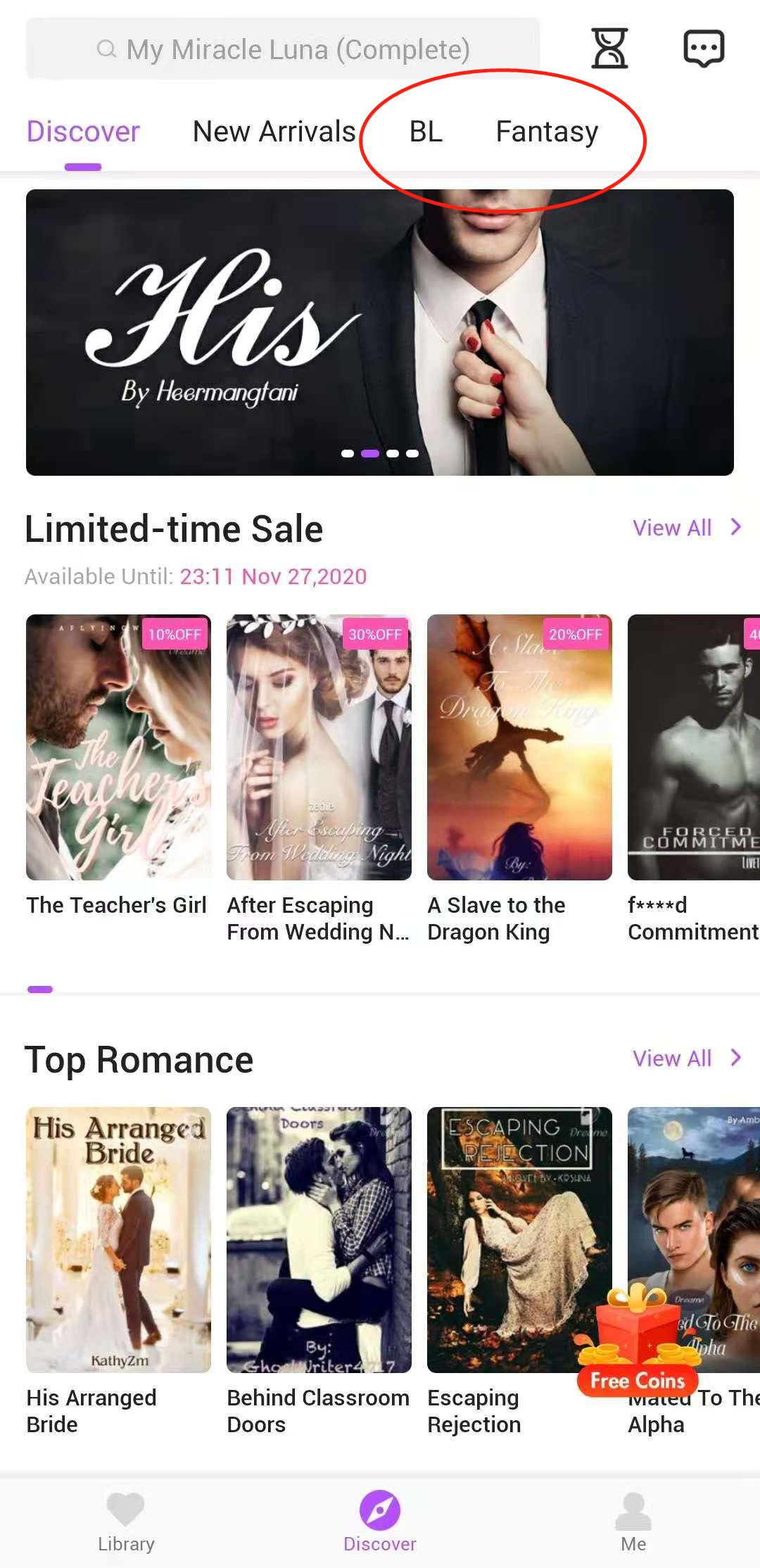Open the messages chat bubble icon
The width and height of the screenshot is (760, 1568).
pyautogui.click(x=704, y=48)
